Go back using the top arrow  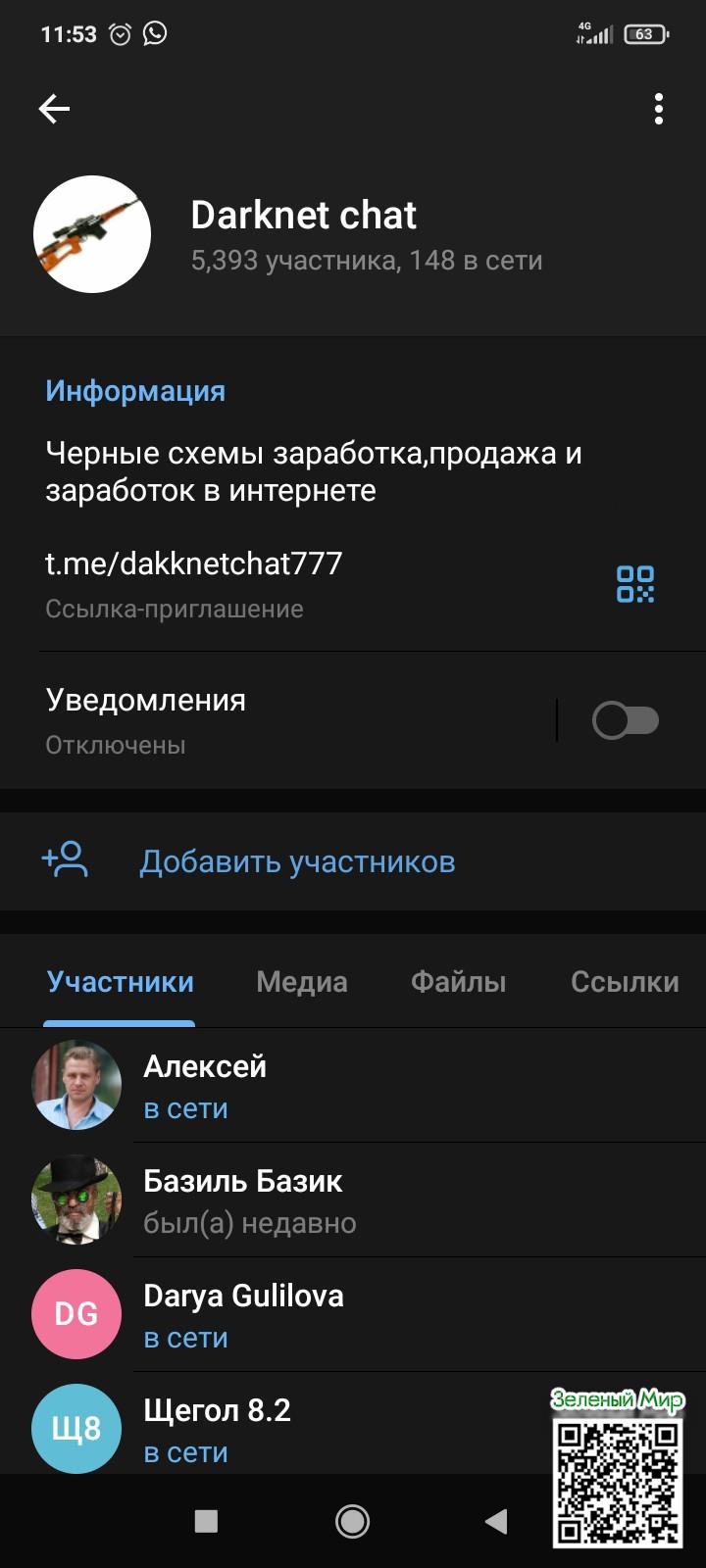pyautogui.click(x=54, y=109)
